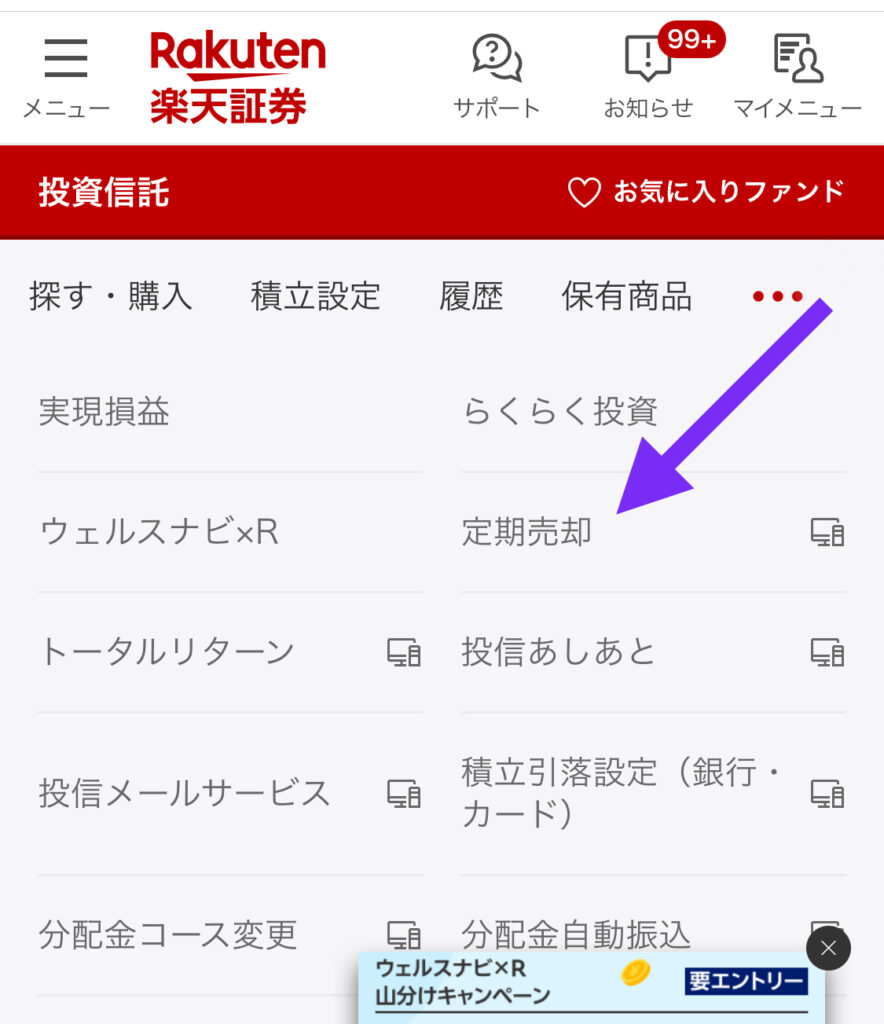
Task: Open 積立引落設定(銀行・カード)
Action: pyautogui.click(x=620, y=793)
